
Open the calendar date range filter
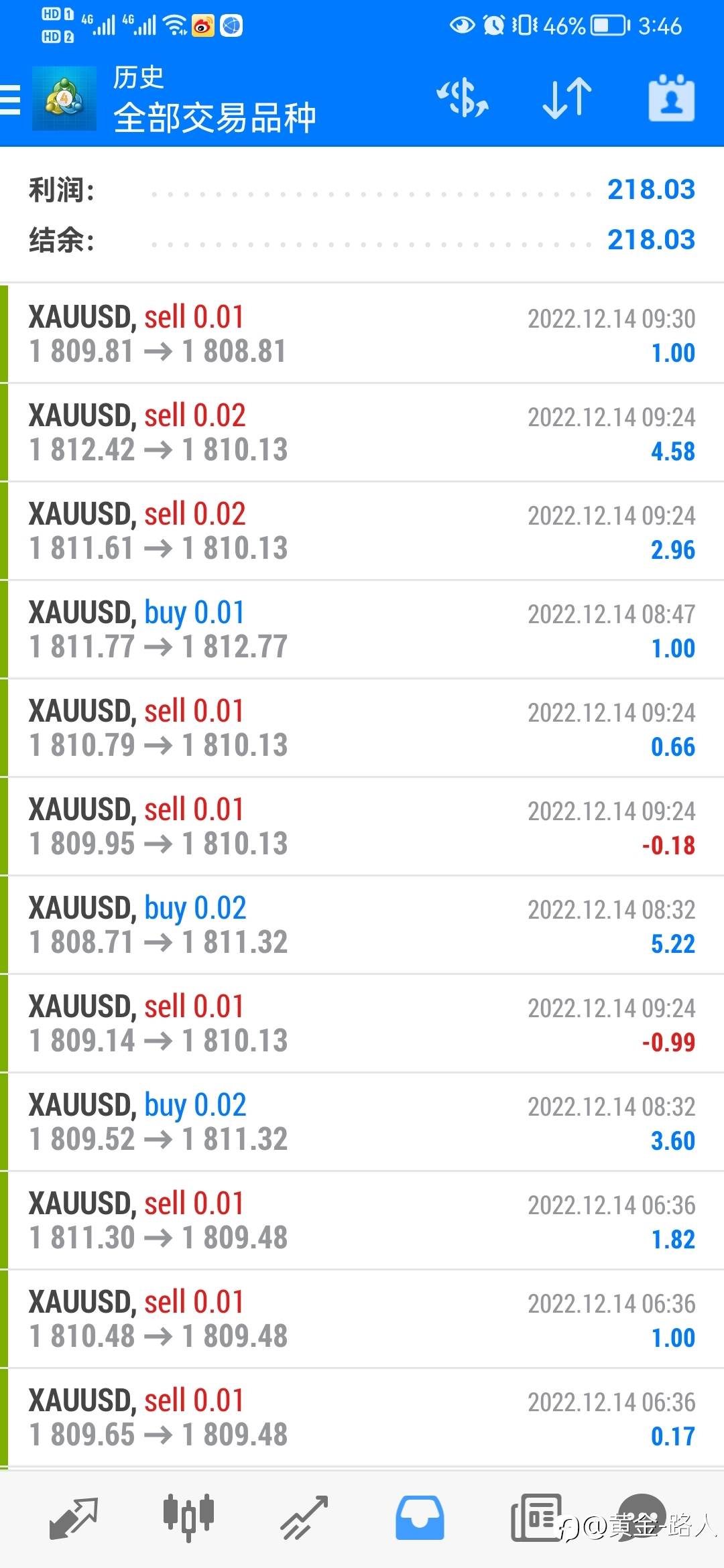[671, 98]
